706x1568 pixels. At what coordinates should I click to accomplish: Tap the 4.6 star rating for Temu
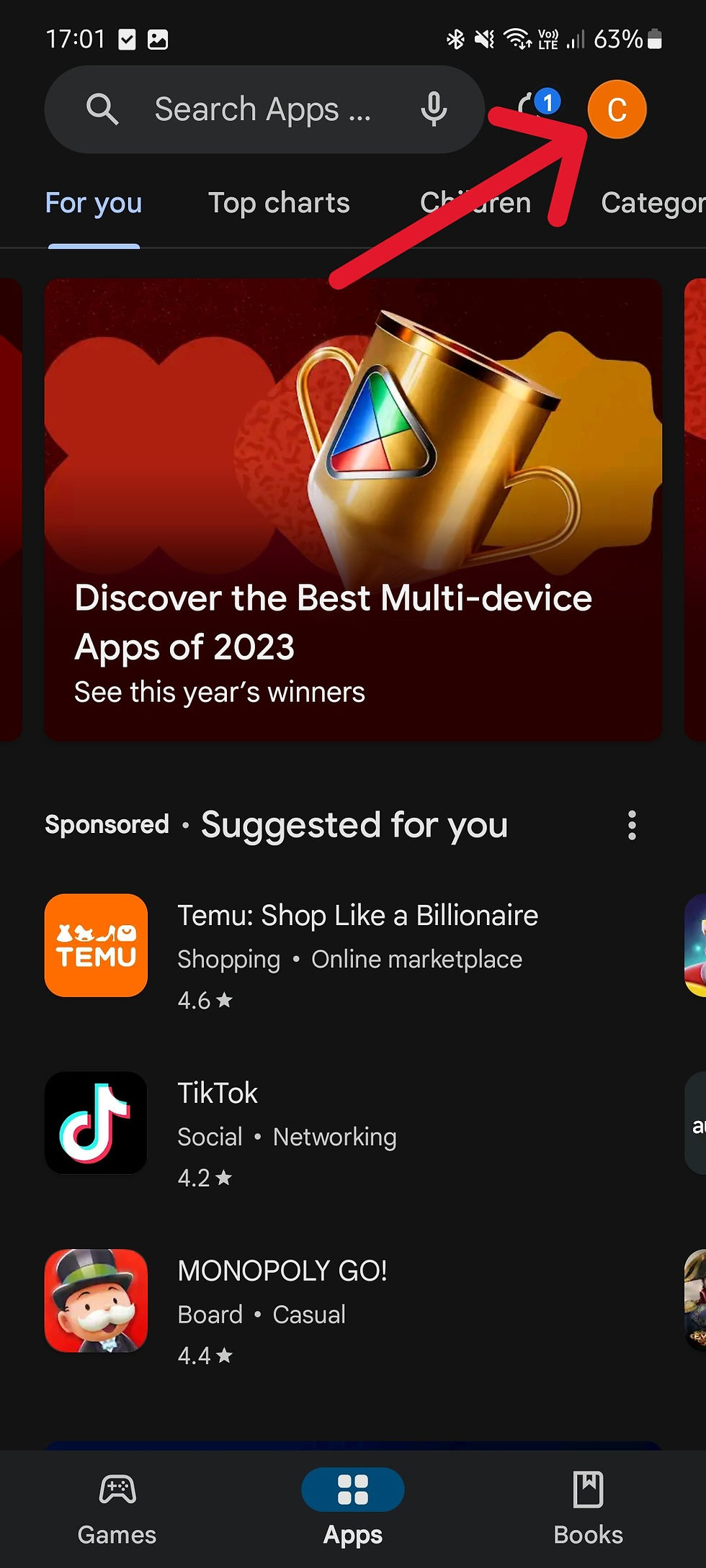[204, 1000]
